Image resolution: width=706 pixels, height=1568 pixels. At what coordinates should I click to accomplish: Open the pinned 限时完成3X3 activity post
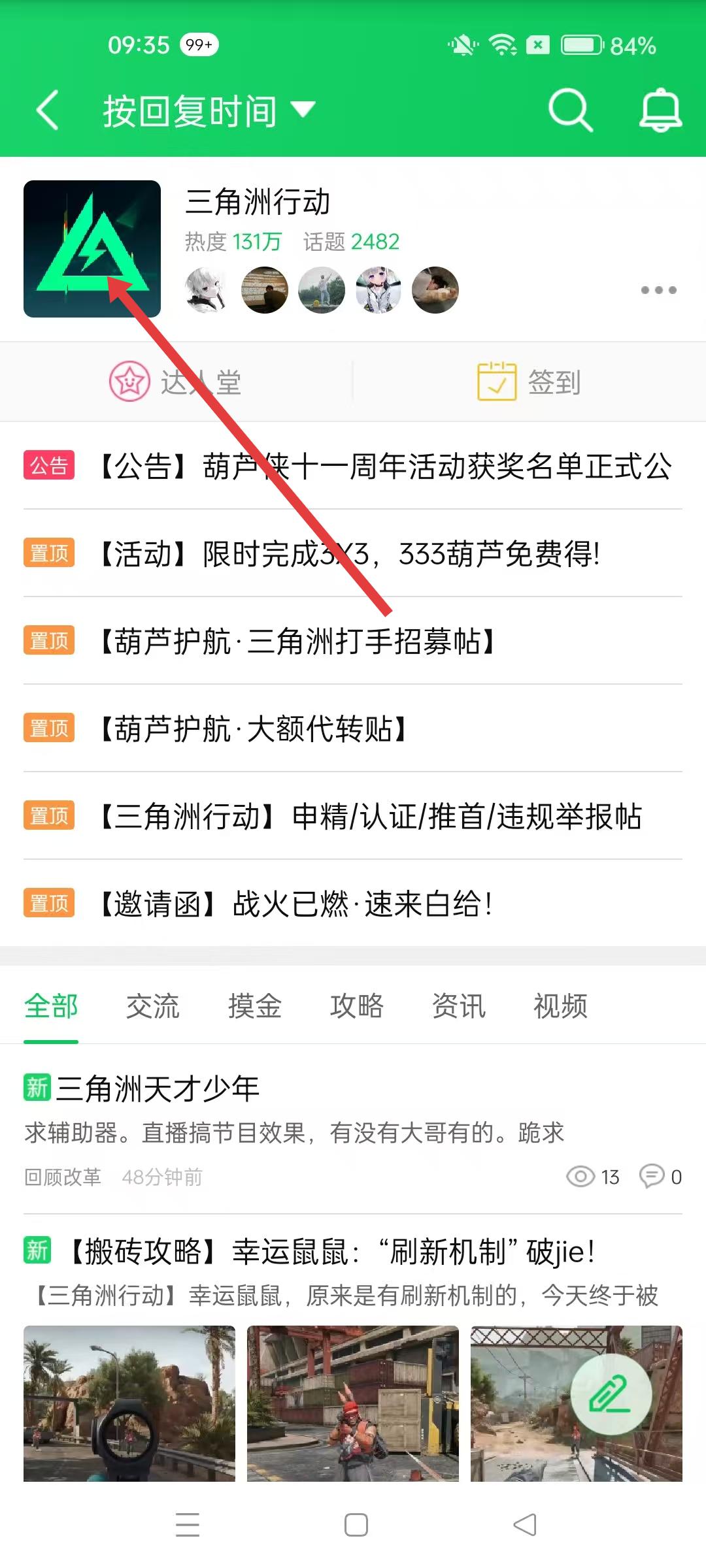[x=350, y=554]
